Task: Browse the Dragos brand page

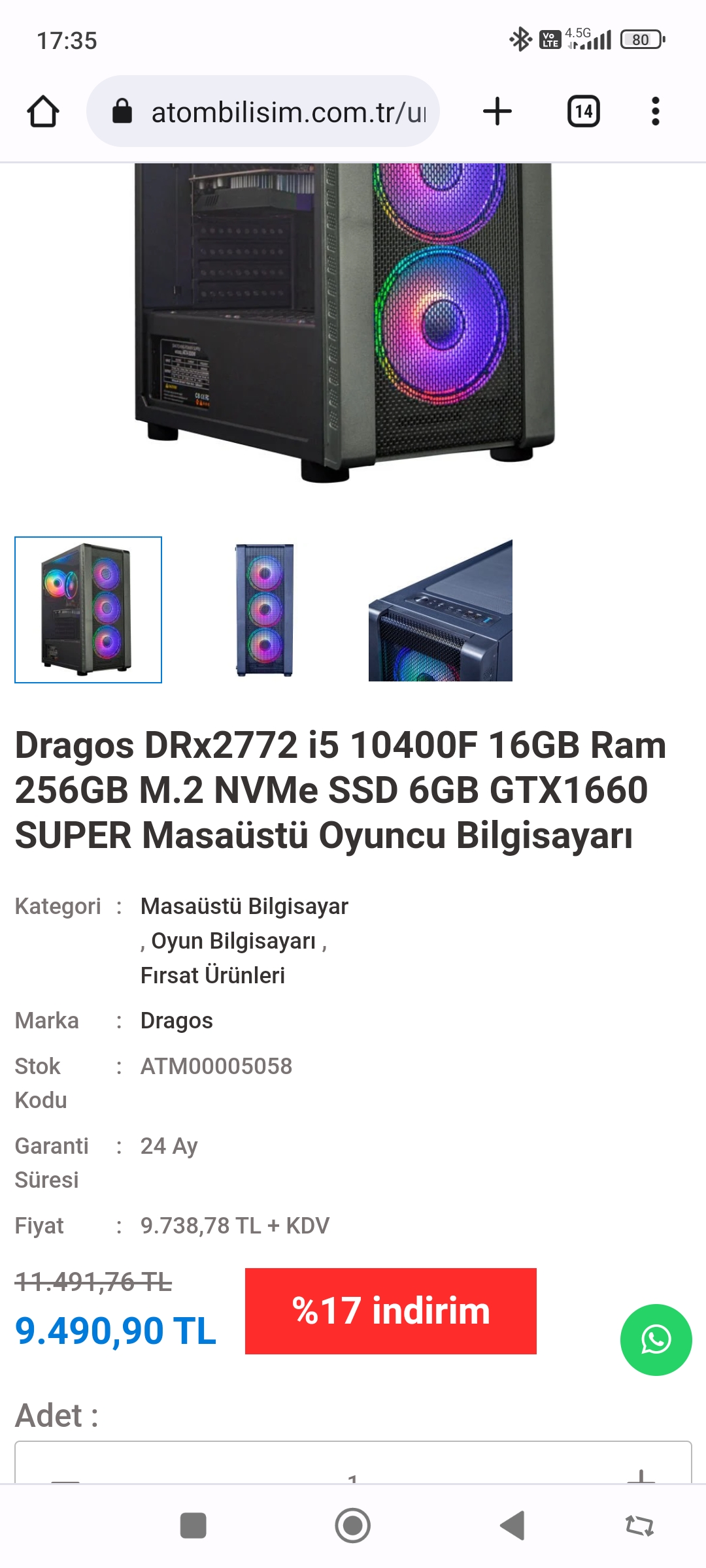Action: (x=176, y=1021)
